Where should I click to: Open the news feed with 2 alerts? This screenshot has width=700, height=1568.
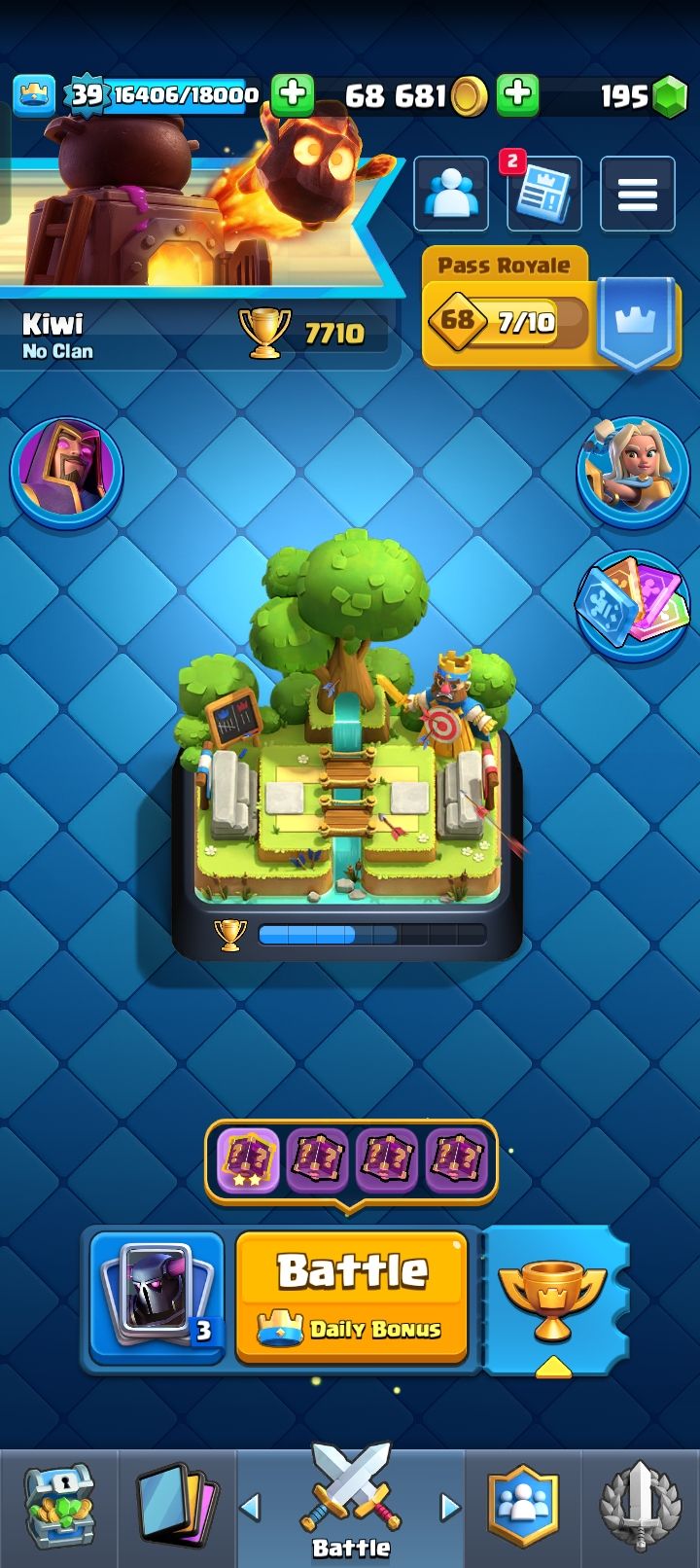tap(544, 195)
